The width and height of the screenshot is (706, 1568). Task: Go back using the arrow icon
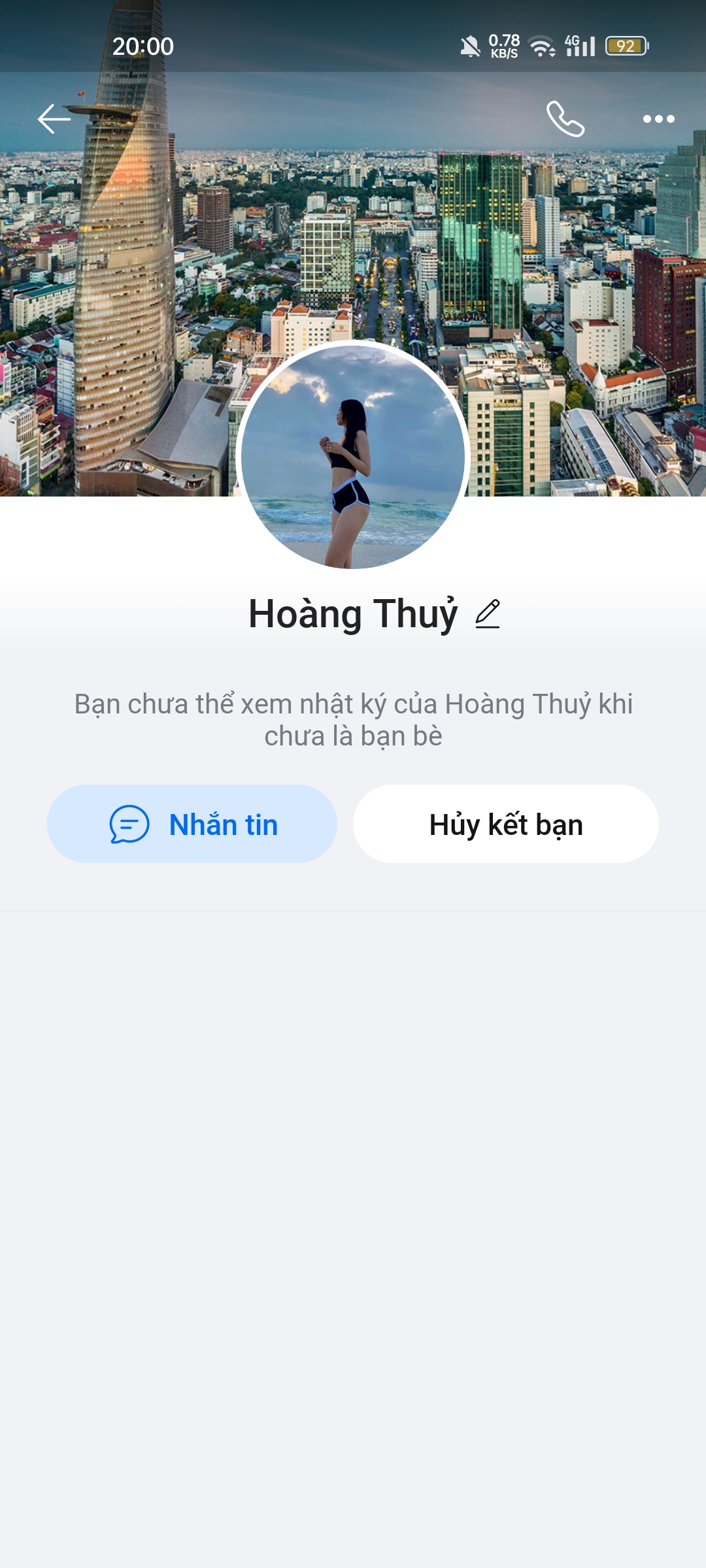[x=54, y=119]
